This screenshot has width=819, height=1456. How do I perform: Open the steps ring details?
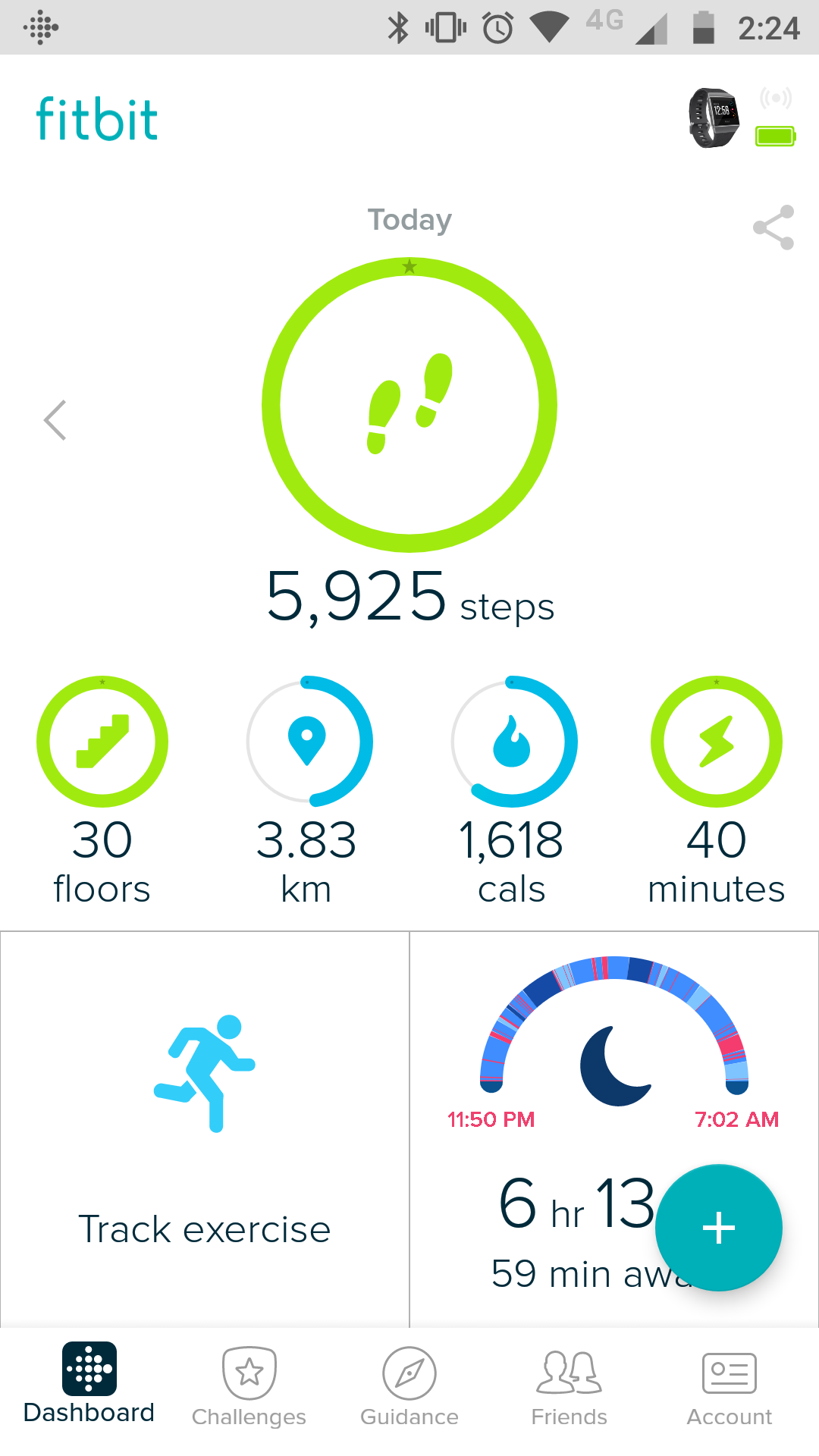coord(409,405)
